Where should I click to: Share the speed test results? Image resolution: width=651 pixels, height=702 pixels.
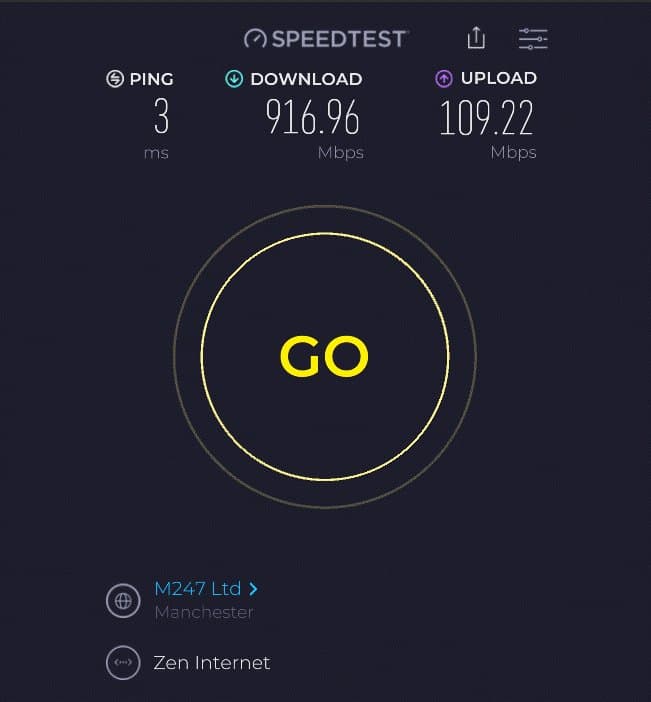coord(477,39)
